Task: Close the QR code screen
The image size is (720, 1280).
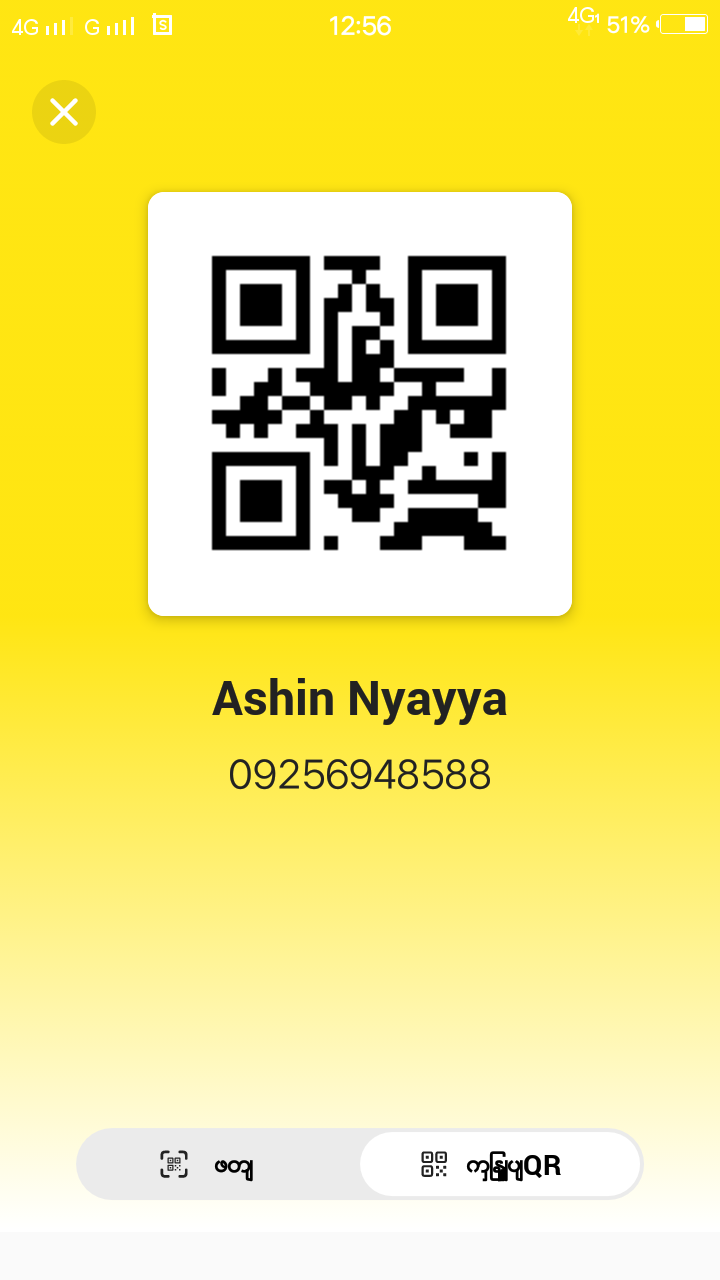Action: click(64, 112)
